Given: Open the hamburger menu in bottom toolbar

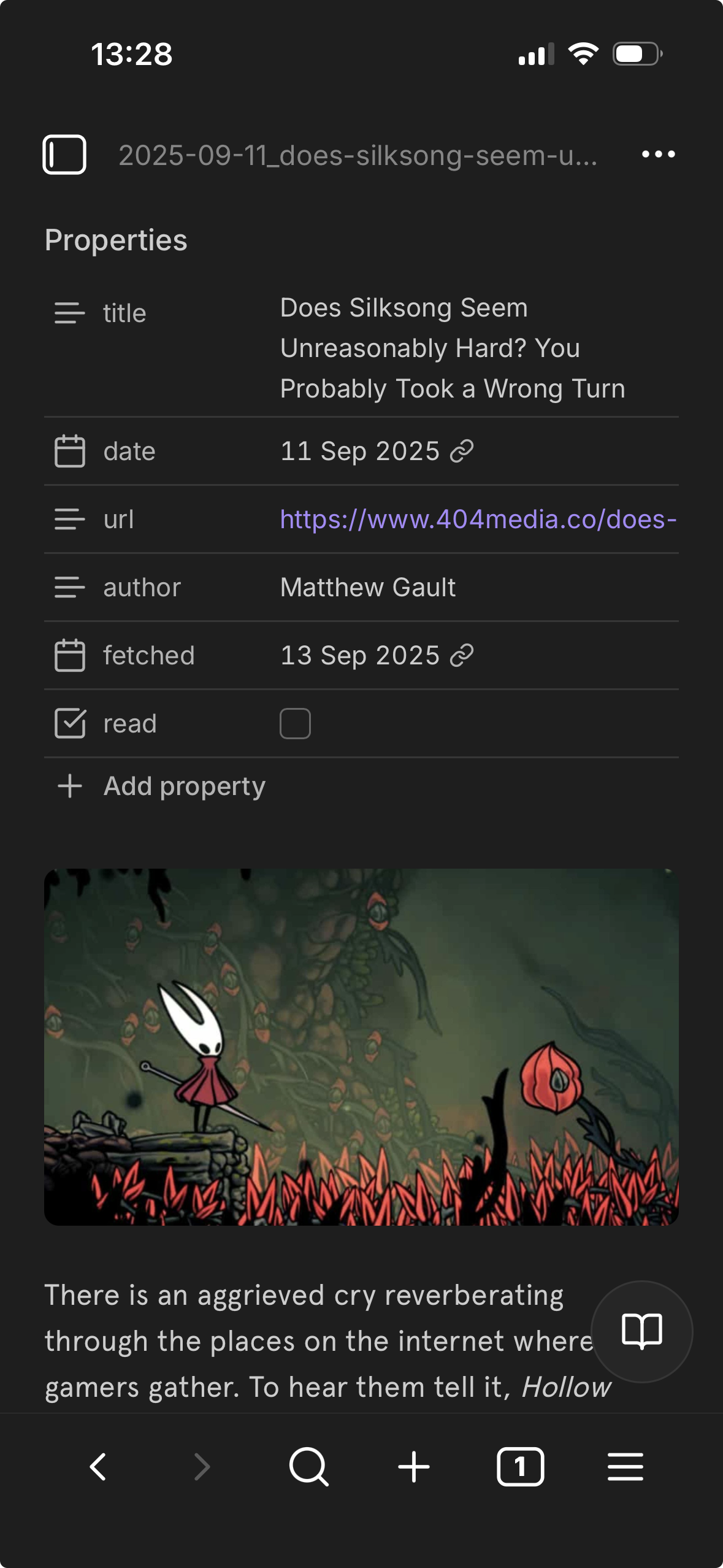Looking at the screenshot, I should tap(625, 1467).
